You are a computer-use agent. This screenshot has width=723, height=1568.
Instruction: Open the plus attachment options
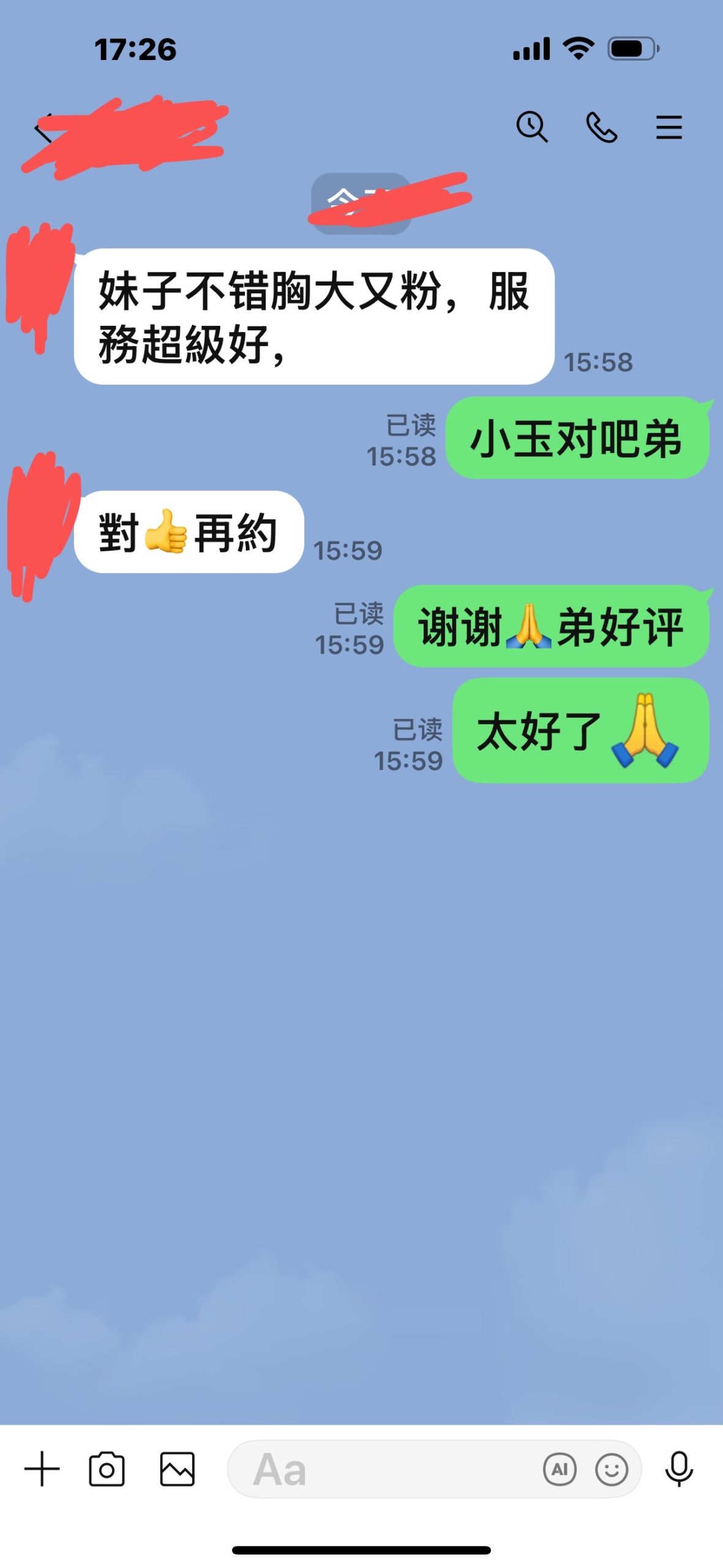[42, 1469]
